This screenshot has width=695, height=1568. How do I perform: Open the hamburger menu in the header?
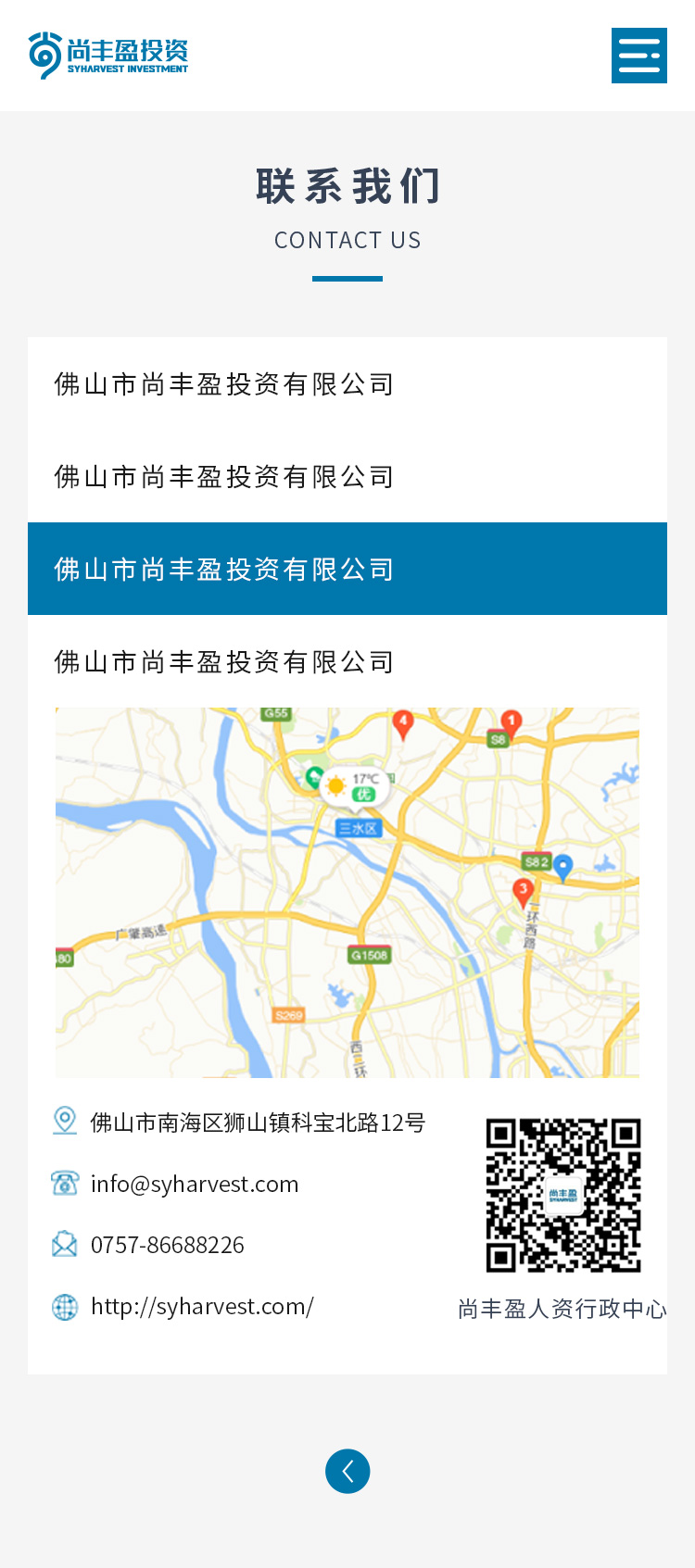pos(638,56)
